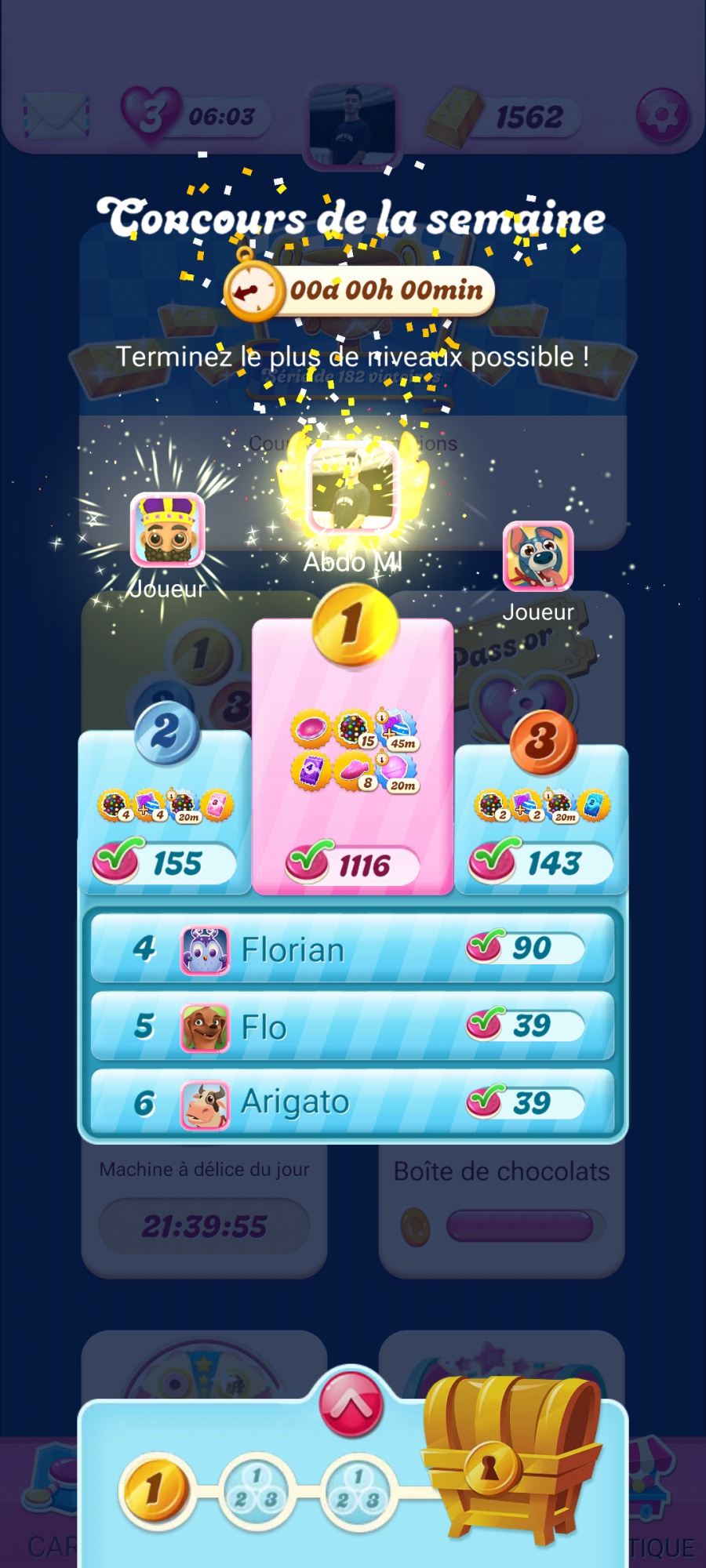
Task: View third-place player's dog avatar
Action: (538, 556)
